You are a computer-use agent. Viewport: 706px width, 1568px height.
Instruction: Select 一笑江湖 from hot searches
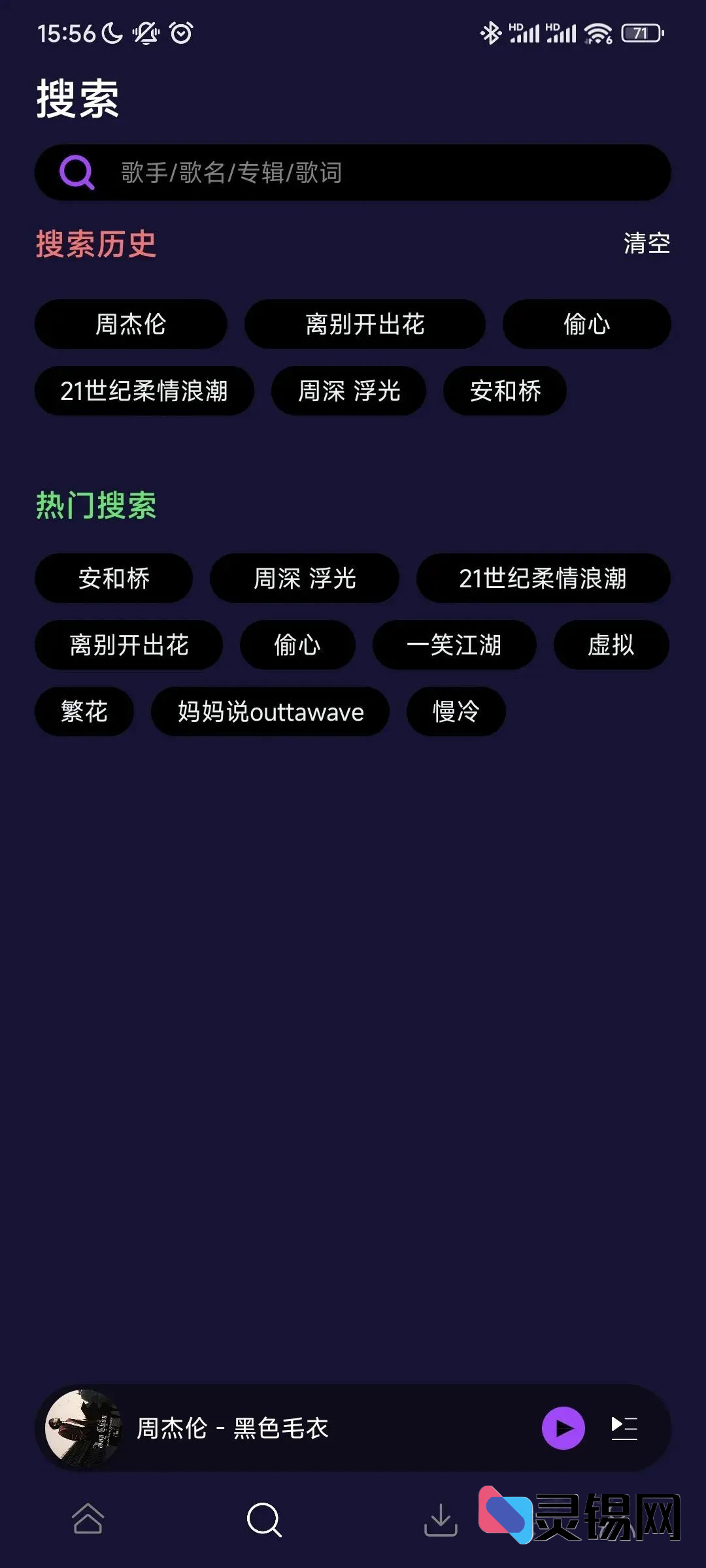[x=454, y=645]
